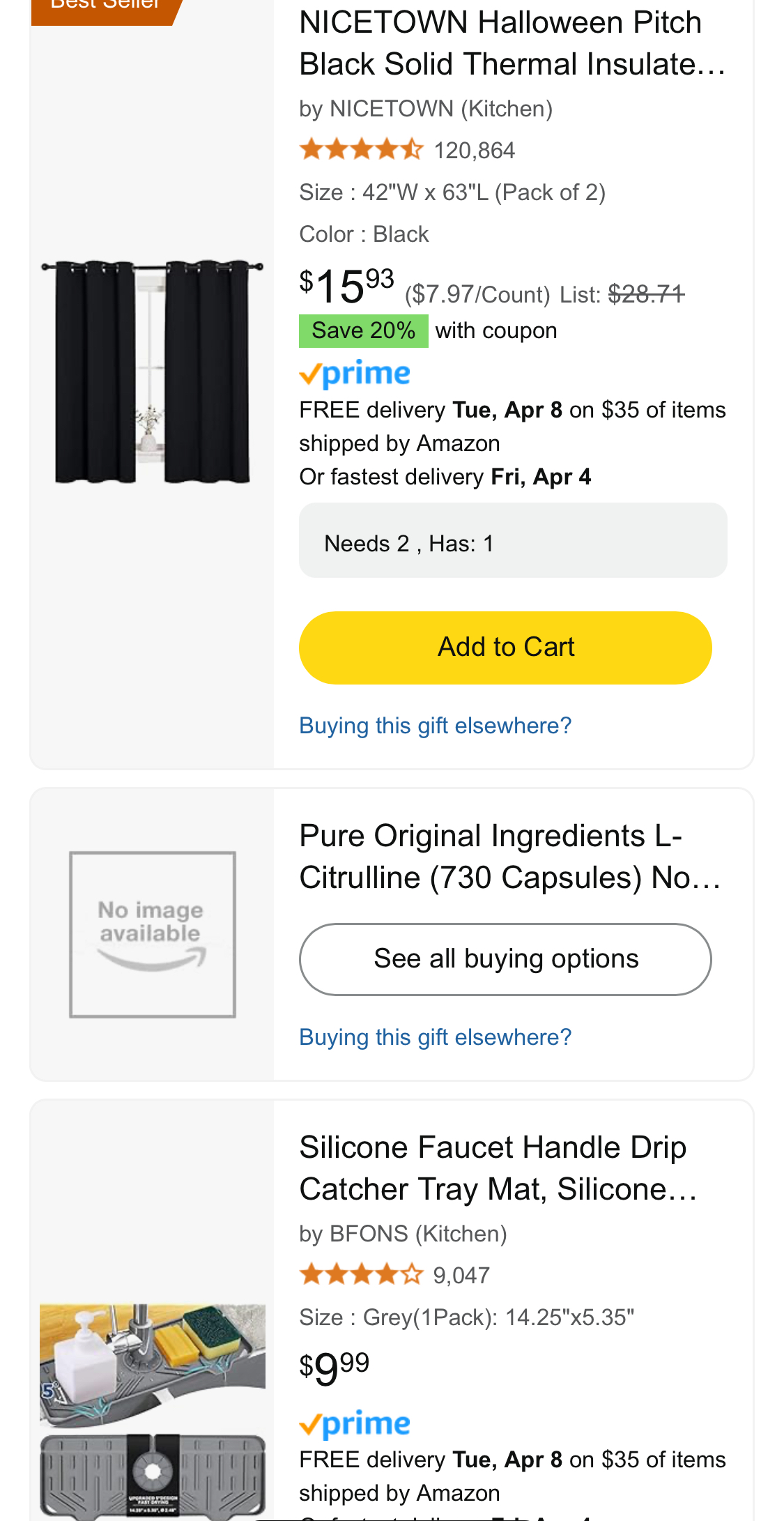Screen dimensions: 784x1521
Task: Open the 9,047 ratings for BFONS mat
Action: 461,1276
